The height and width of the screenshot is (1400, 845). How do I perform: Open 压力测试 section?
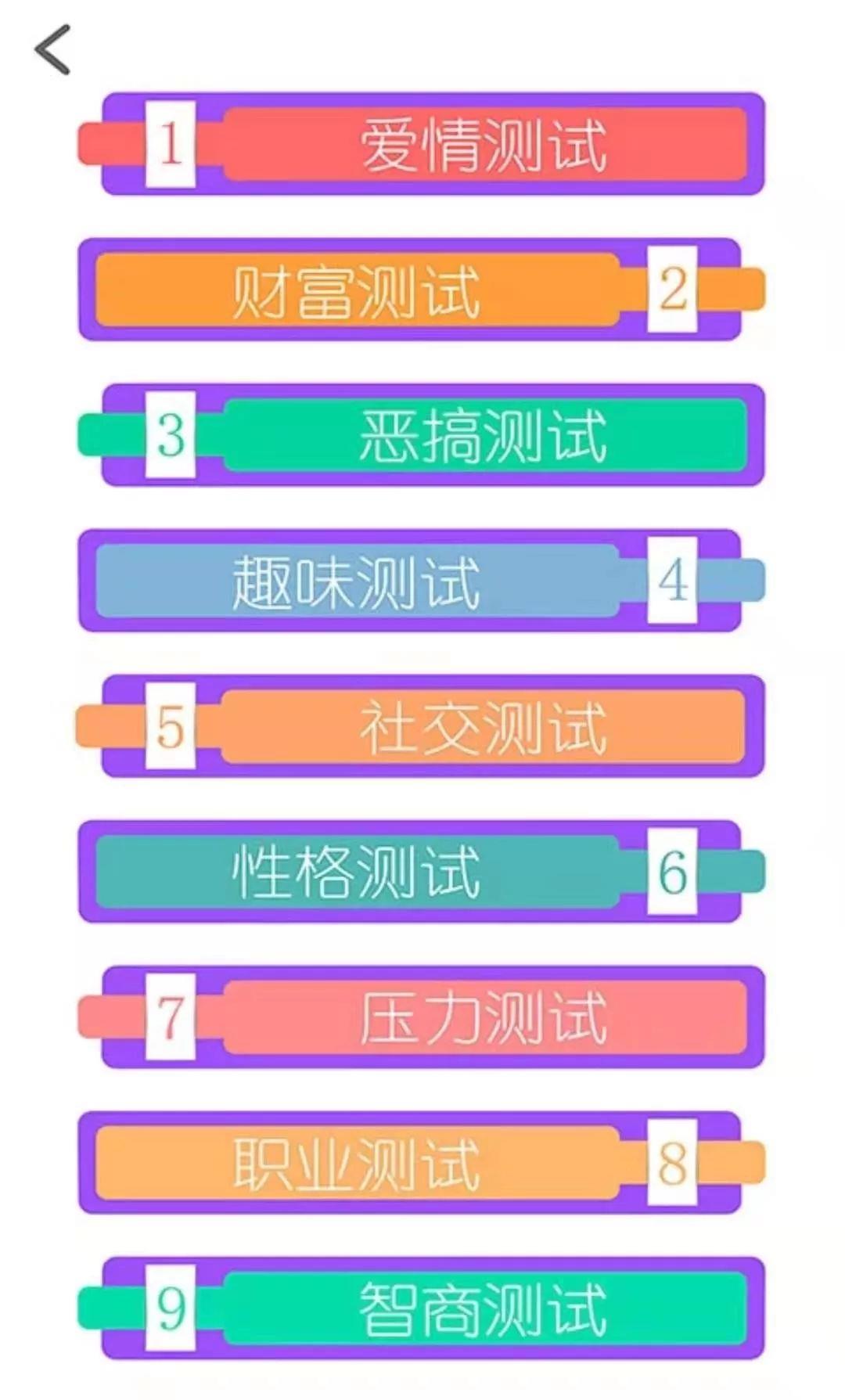coord(484,1017)
